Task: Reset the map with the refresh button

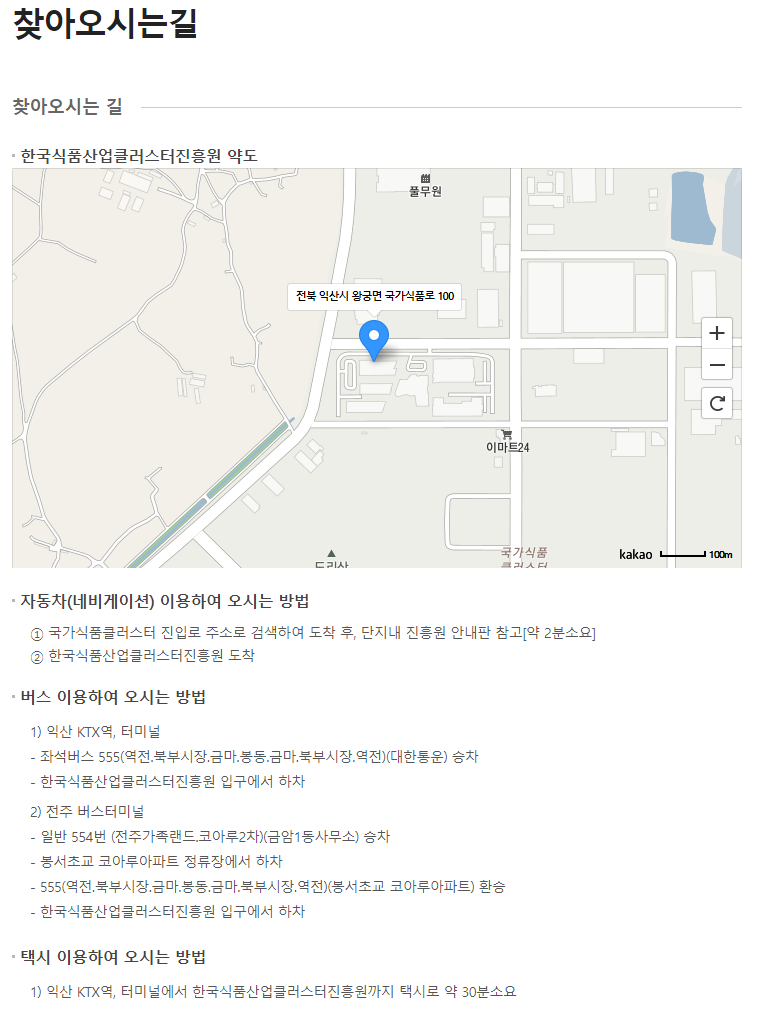Action: tap(717, 403)
